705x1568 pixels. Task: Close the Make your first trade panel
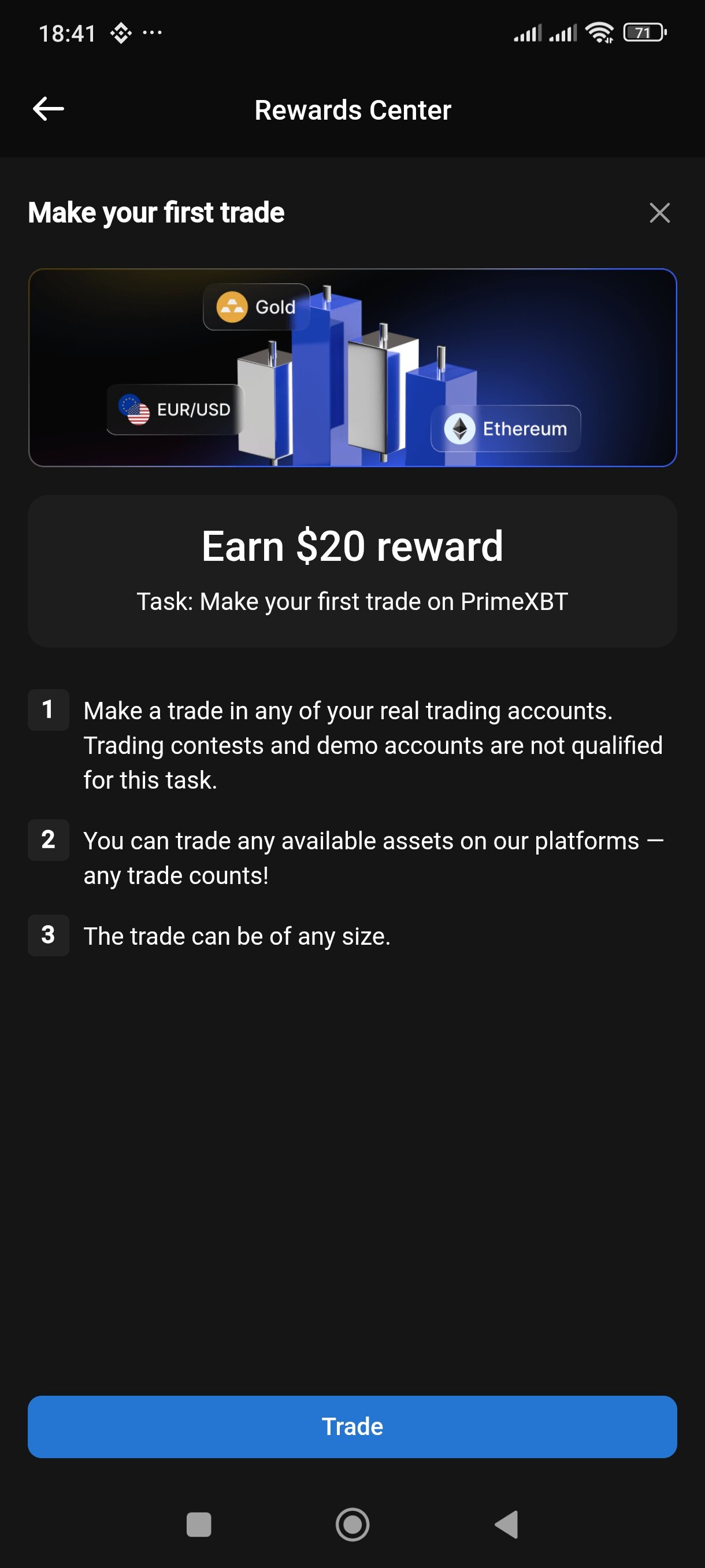coord(659,213)
